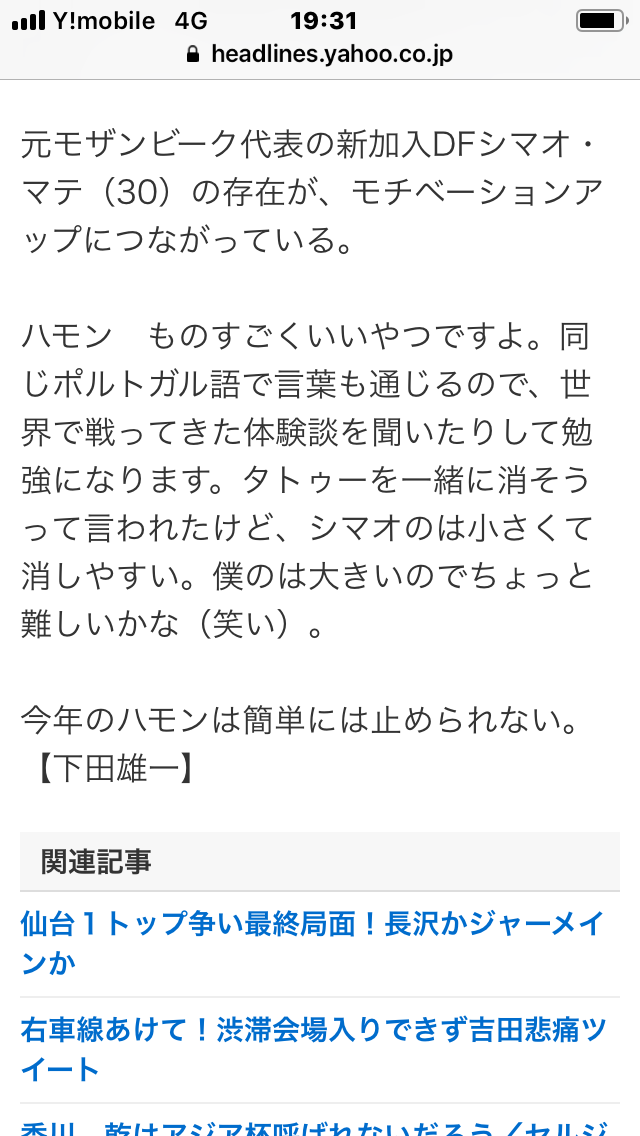Open article 右車線あけて！渋滞会場入りできず吉田悲痛ツイート

313,1049
